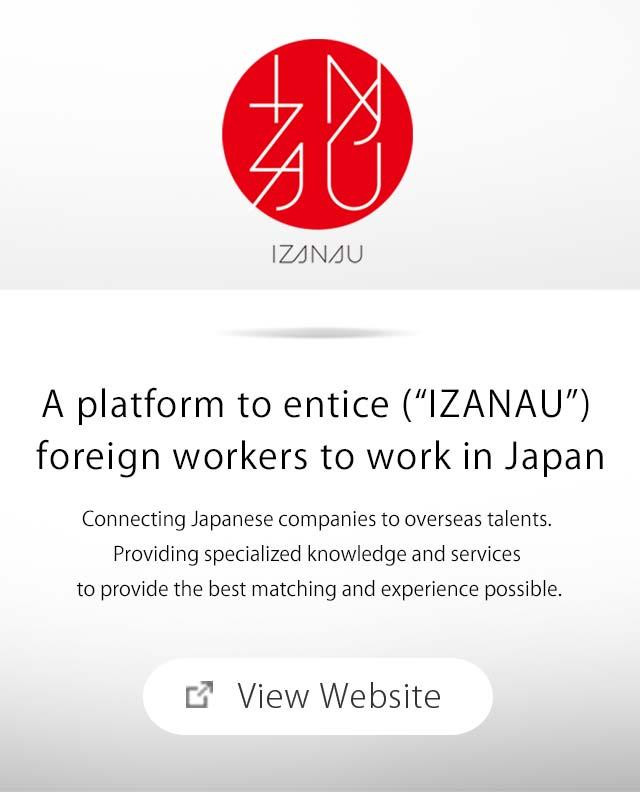Viewport: 640px width, 792px height.
Task: Open the View Website button
Action: click(318, 696)
